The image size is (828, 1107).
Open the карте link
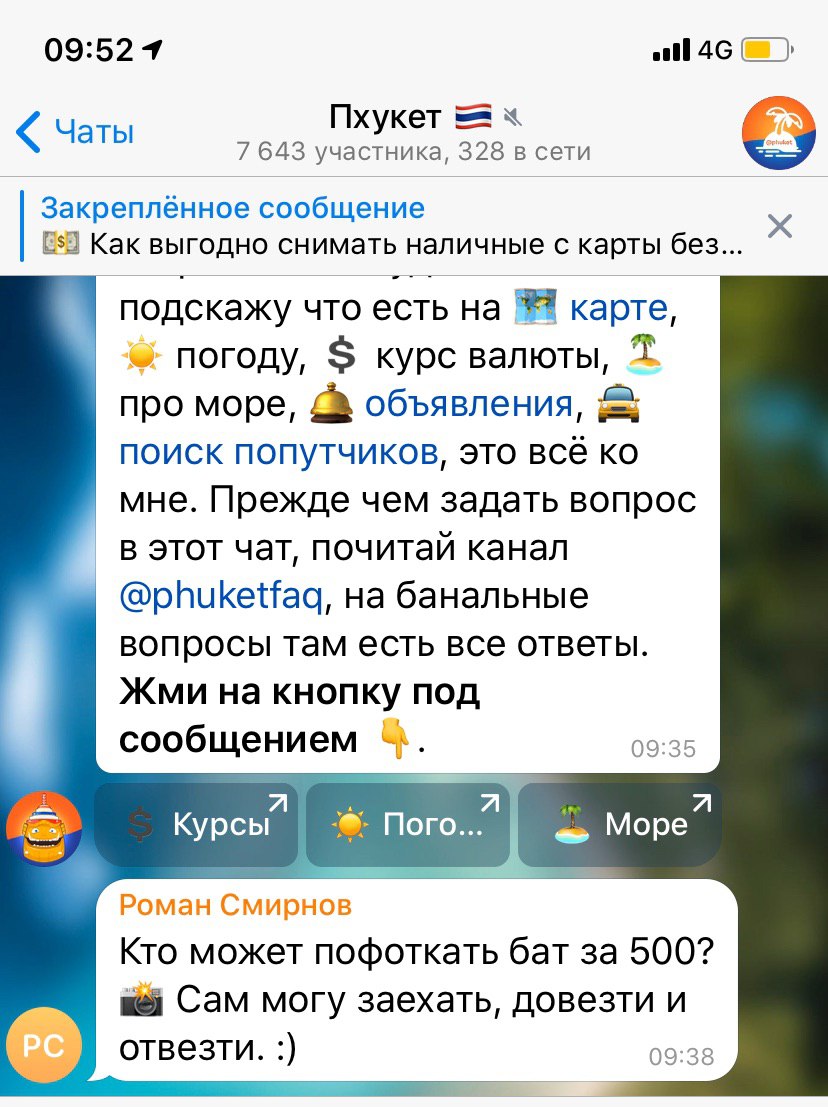click(x=620, y=309)
